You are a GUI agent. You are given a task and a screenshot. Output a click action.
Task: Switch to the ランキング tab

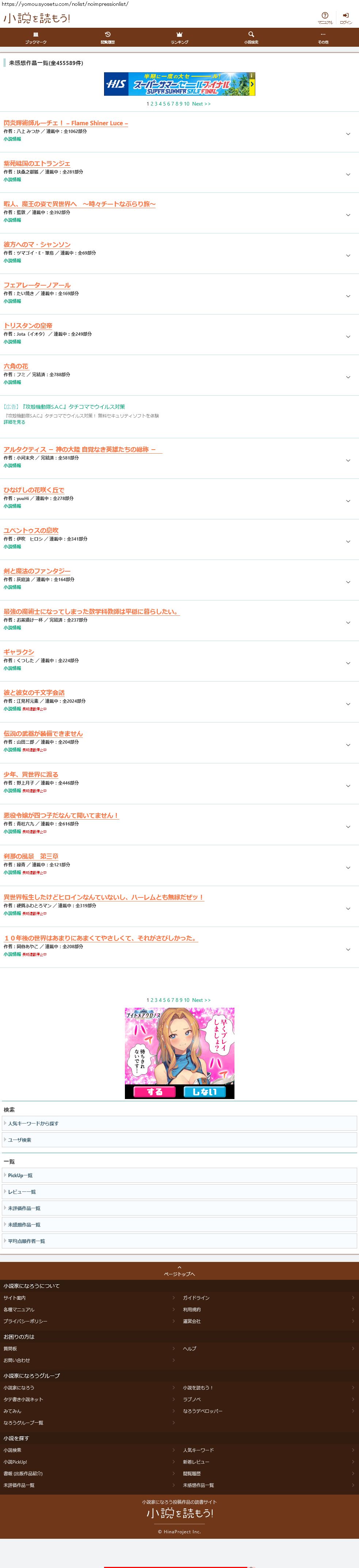(180, 38)
